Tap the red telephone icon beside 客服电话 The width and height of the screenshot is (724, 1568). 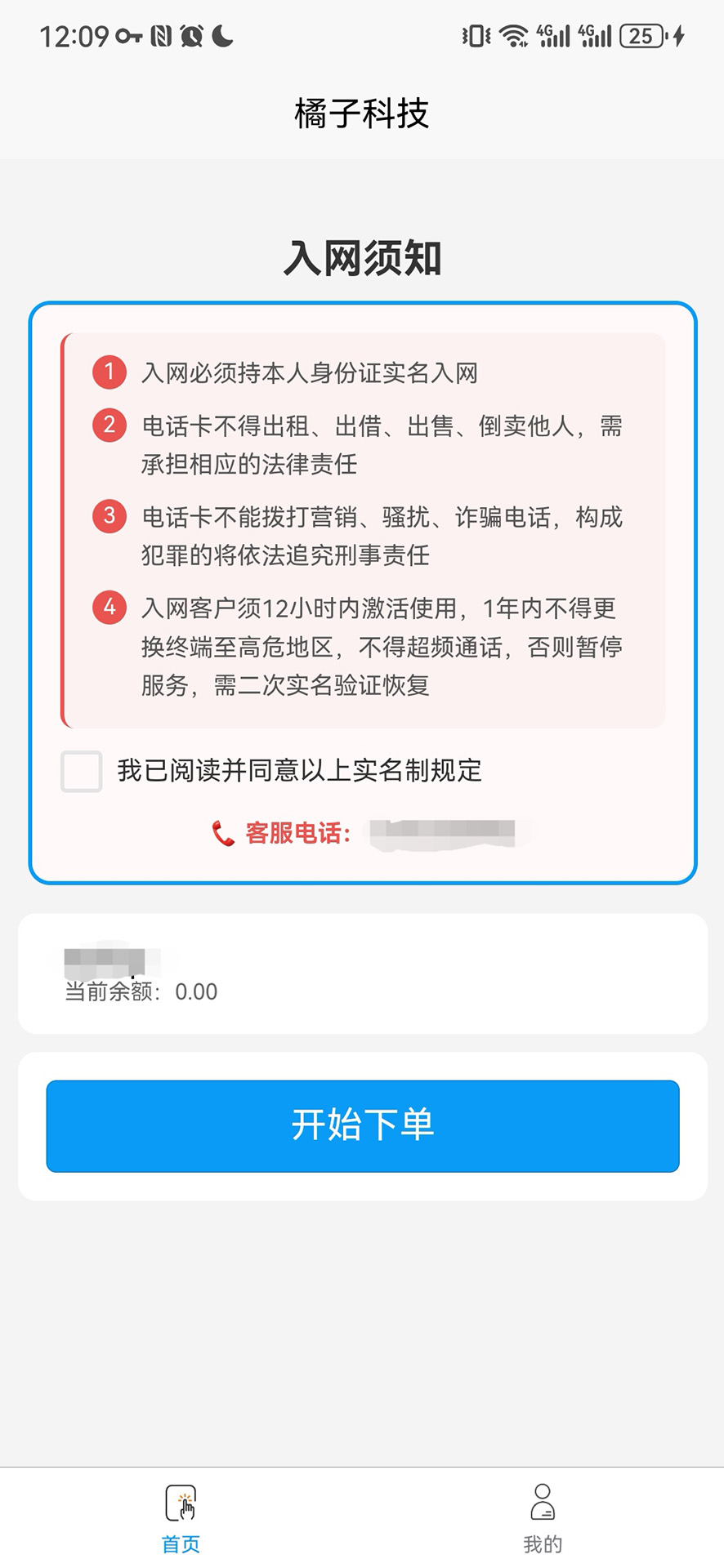(221, 831)
